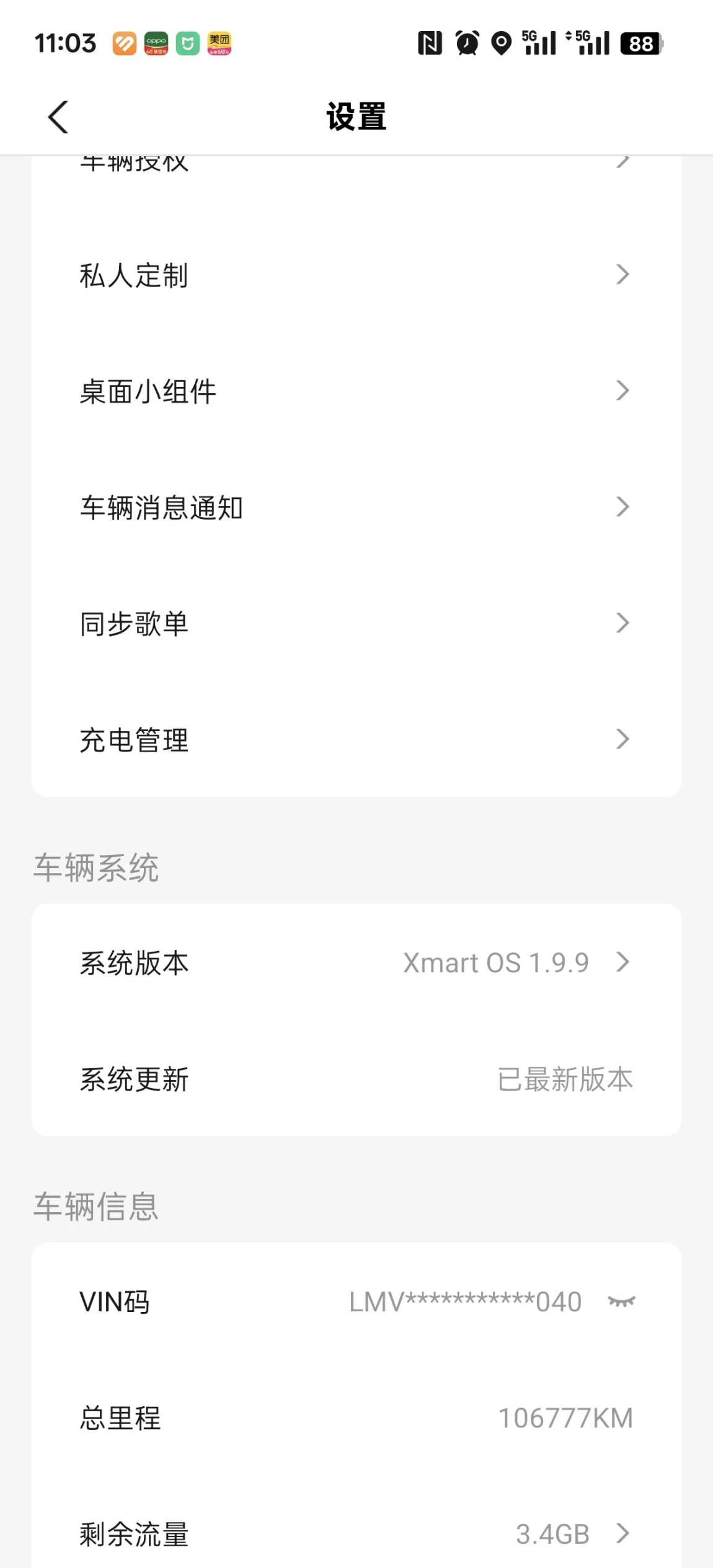View 系统版本 Xmart OS details
This screenshot has width=713, height=1568.
(x=356, y=962)
